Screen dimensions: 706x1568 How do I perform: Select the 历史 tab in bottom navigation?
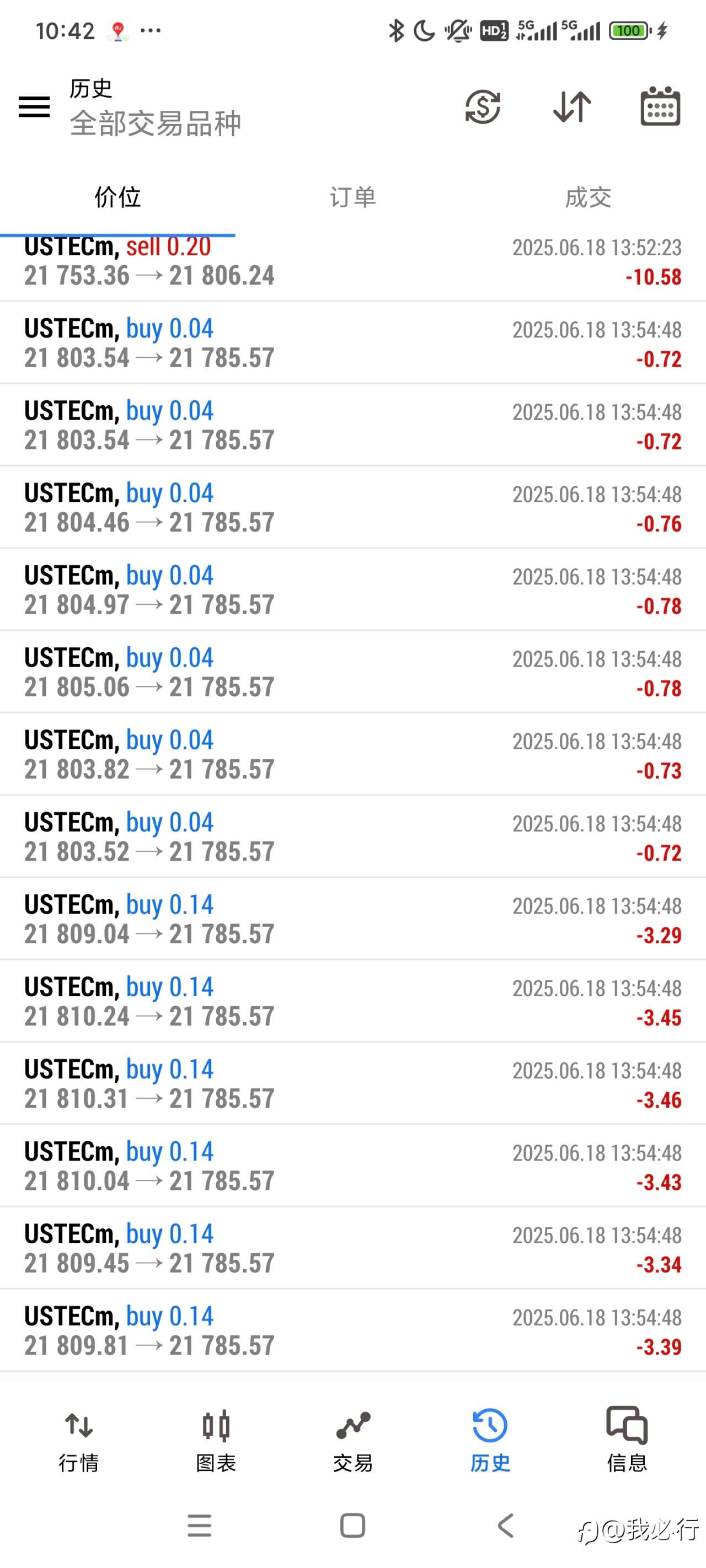490,1440
